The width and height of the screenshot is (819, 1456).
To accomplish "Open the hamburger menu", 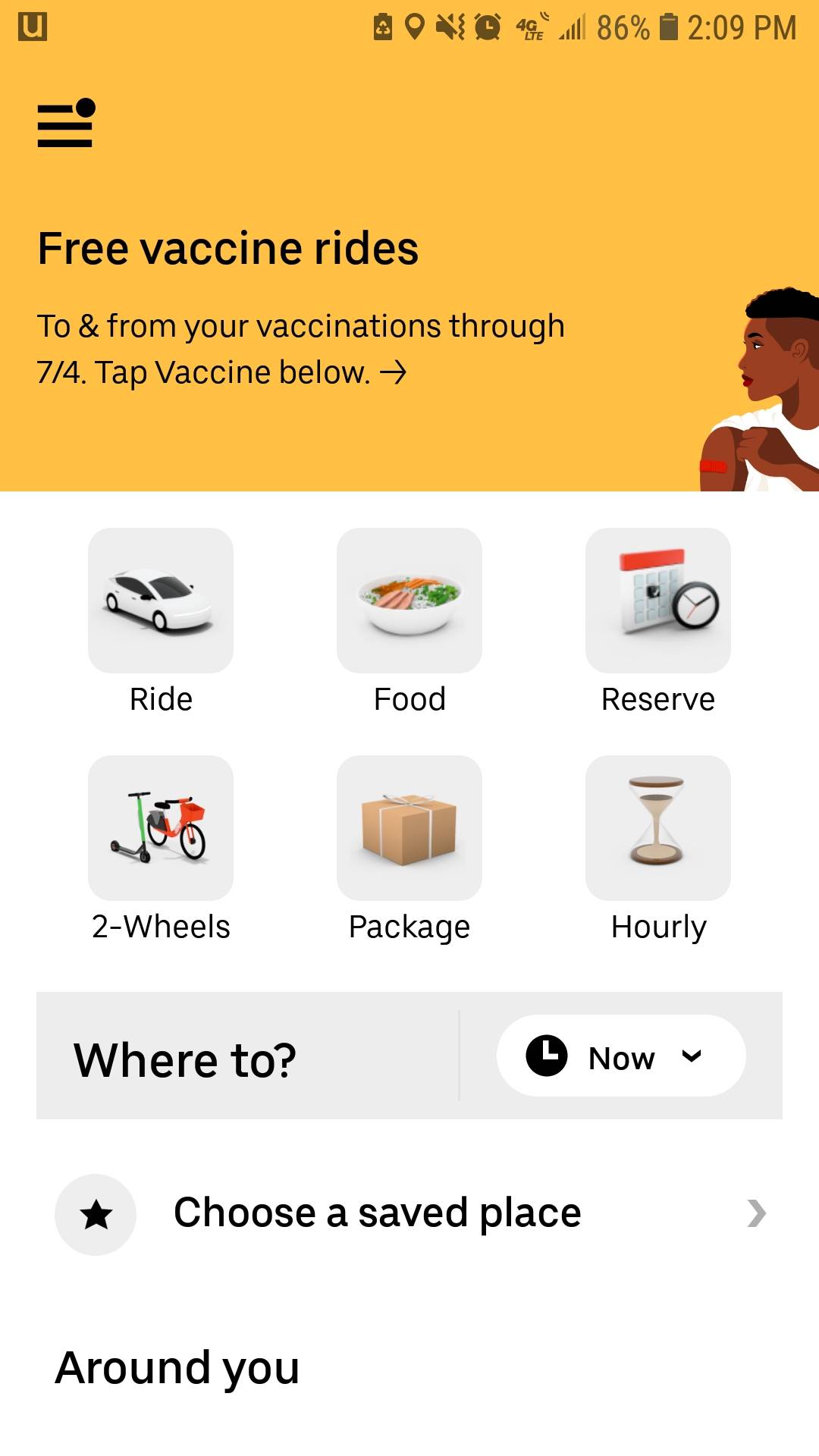I will point(65,124).
